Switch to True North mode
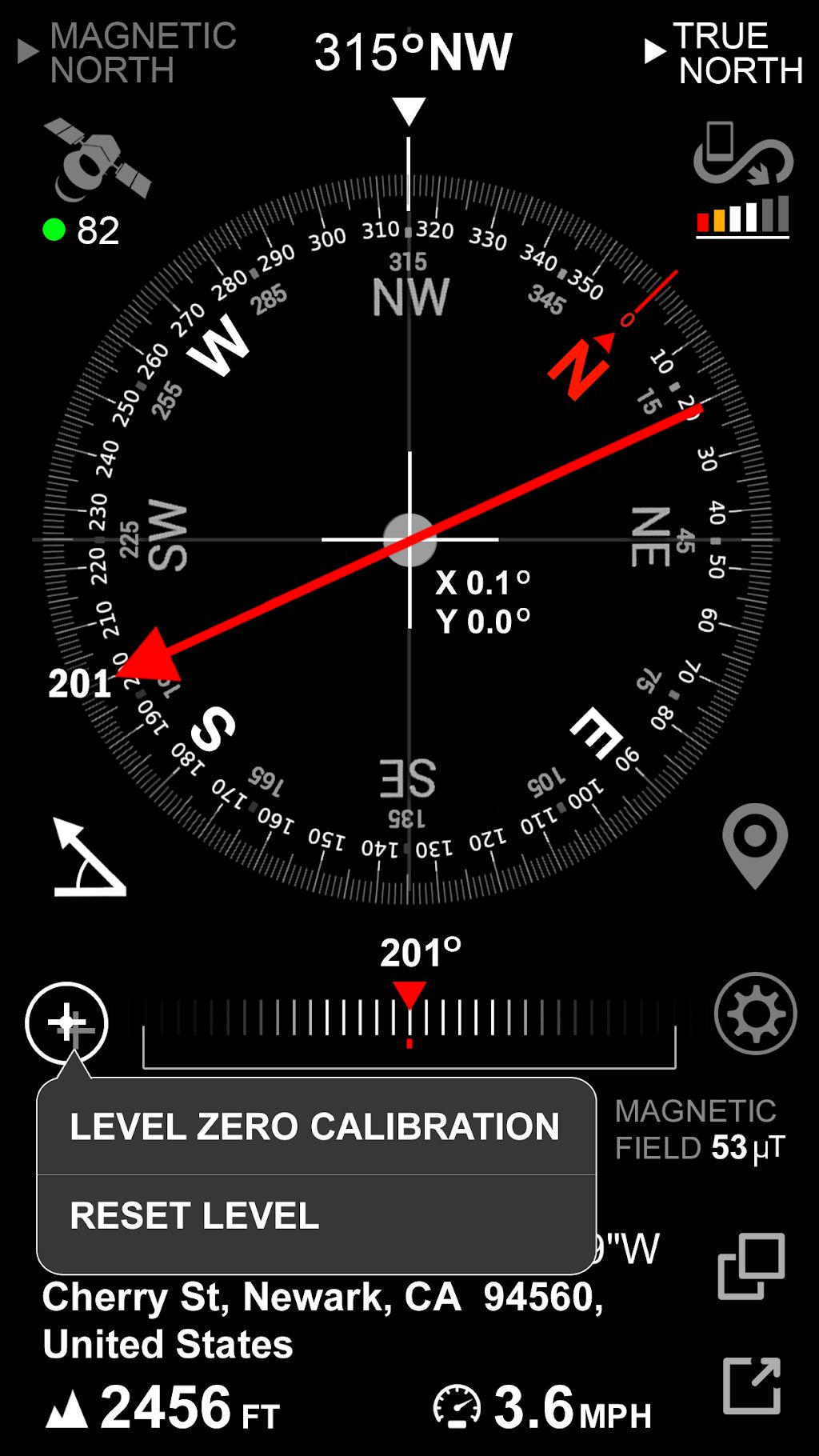Viewport: 819px width, 1456px height. tap(723, 53)
